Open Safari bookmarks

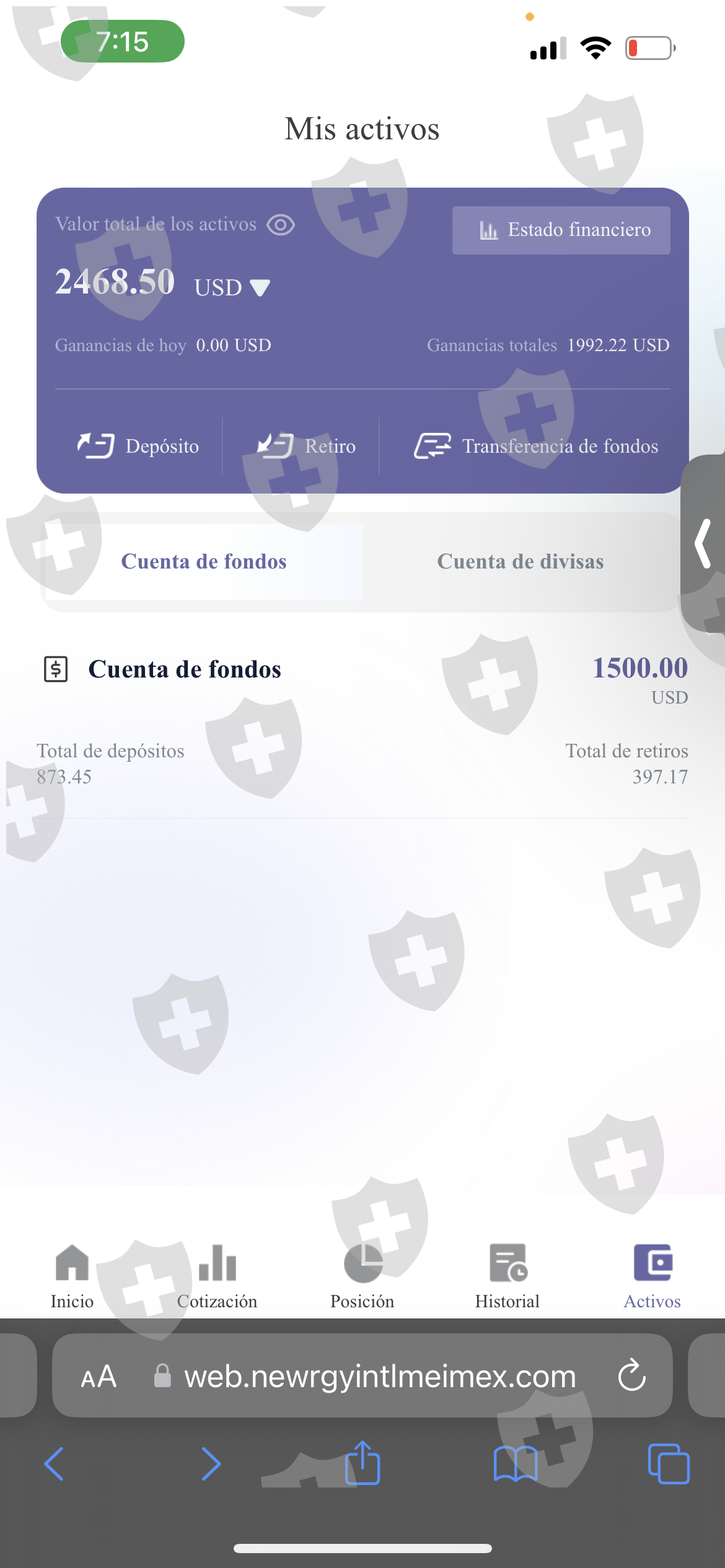pyautogui.click(x=516, y=1464)
